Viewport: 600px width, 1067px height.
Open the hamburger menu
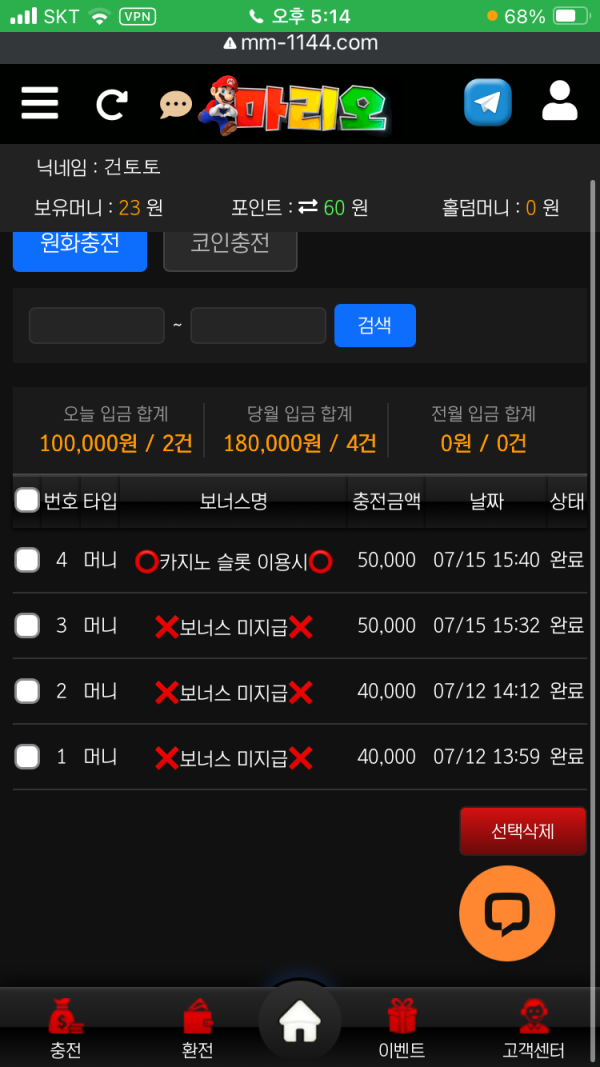[39, 103]
